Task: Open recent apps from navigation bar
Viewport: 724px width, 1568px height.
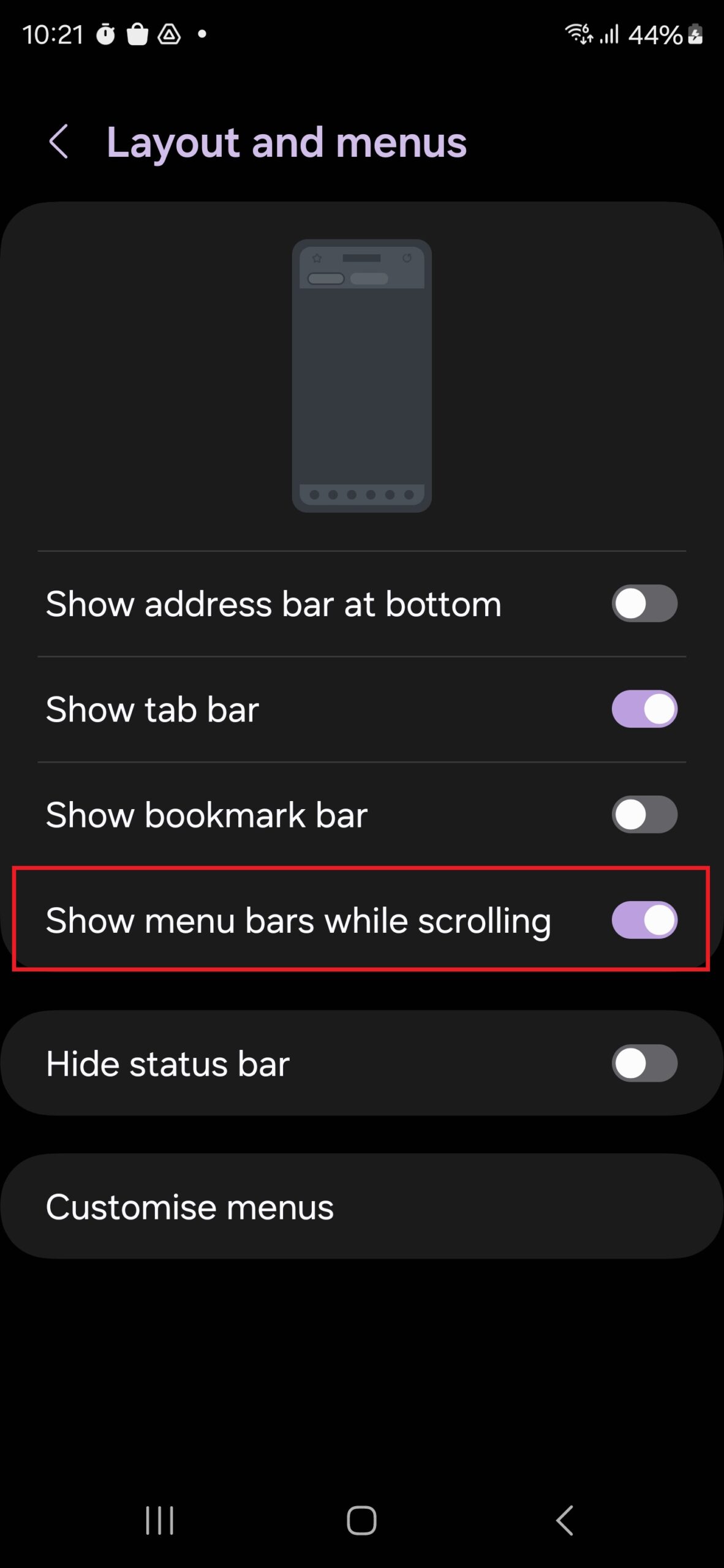Action: 159,1520
